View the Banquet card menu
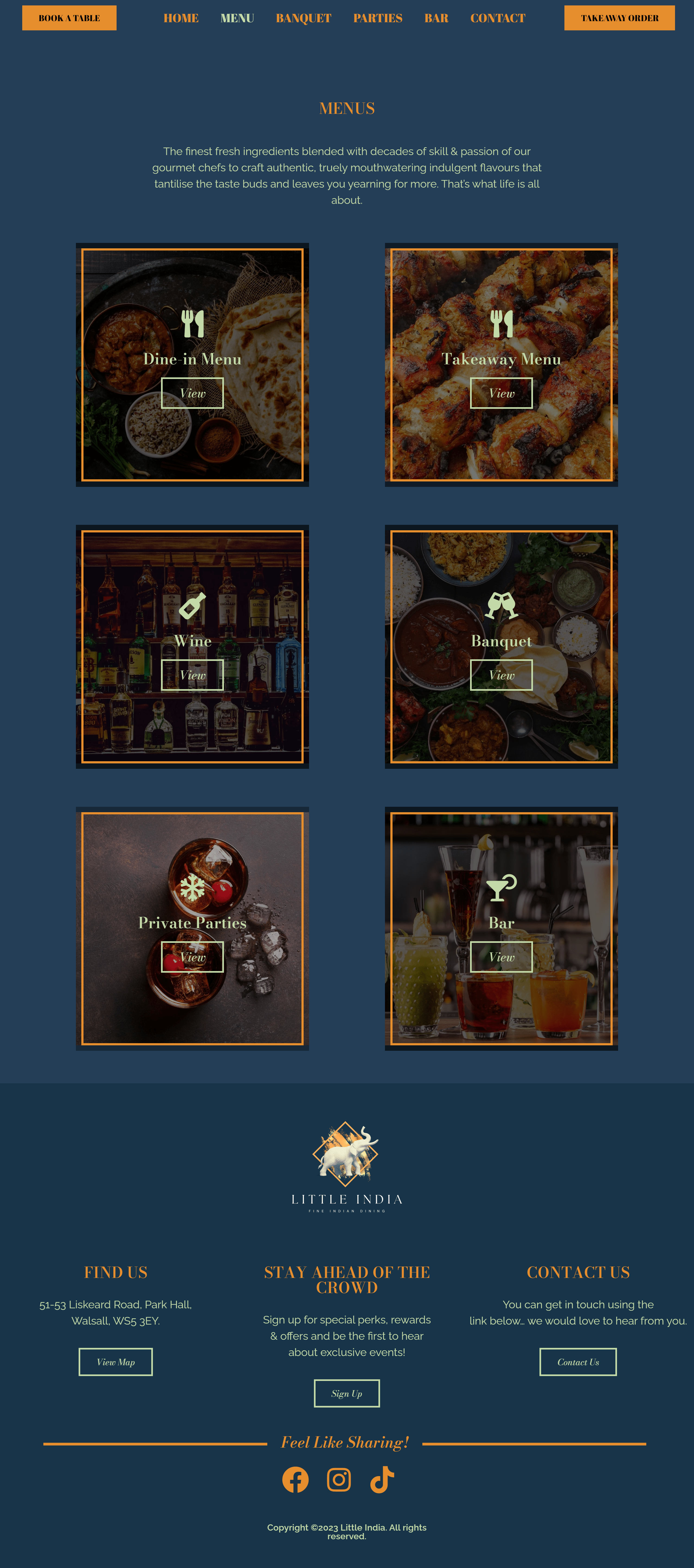The height and width of the screenshot is (1568, 694). [x=501, y=675]
